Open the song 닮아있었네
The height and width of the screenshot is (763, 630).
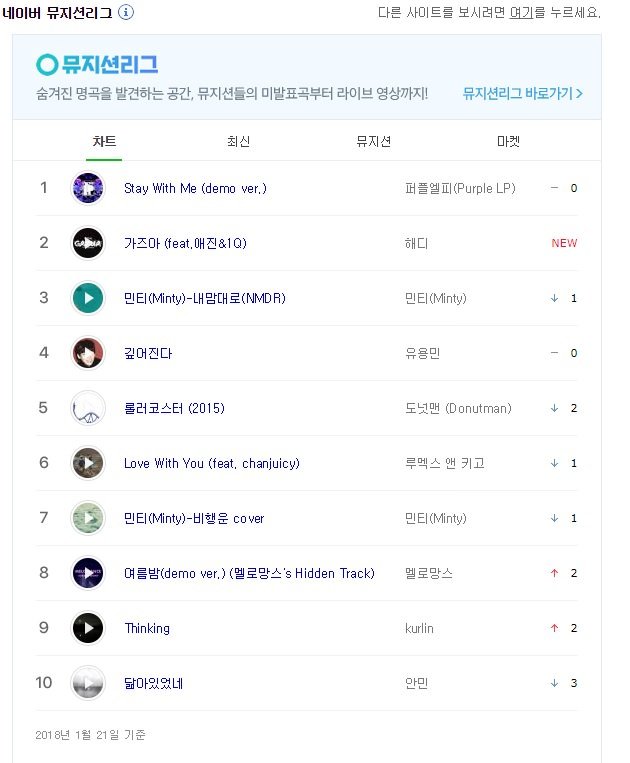coord(153,683)
